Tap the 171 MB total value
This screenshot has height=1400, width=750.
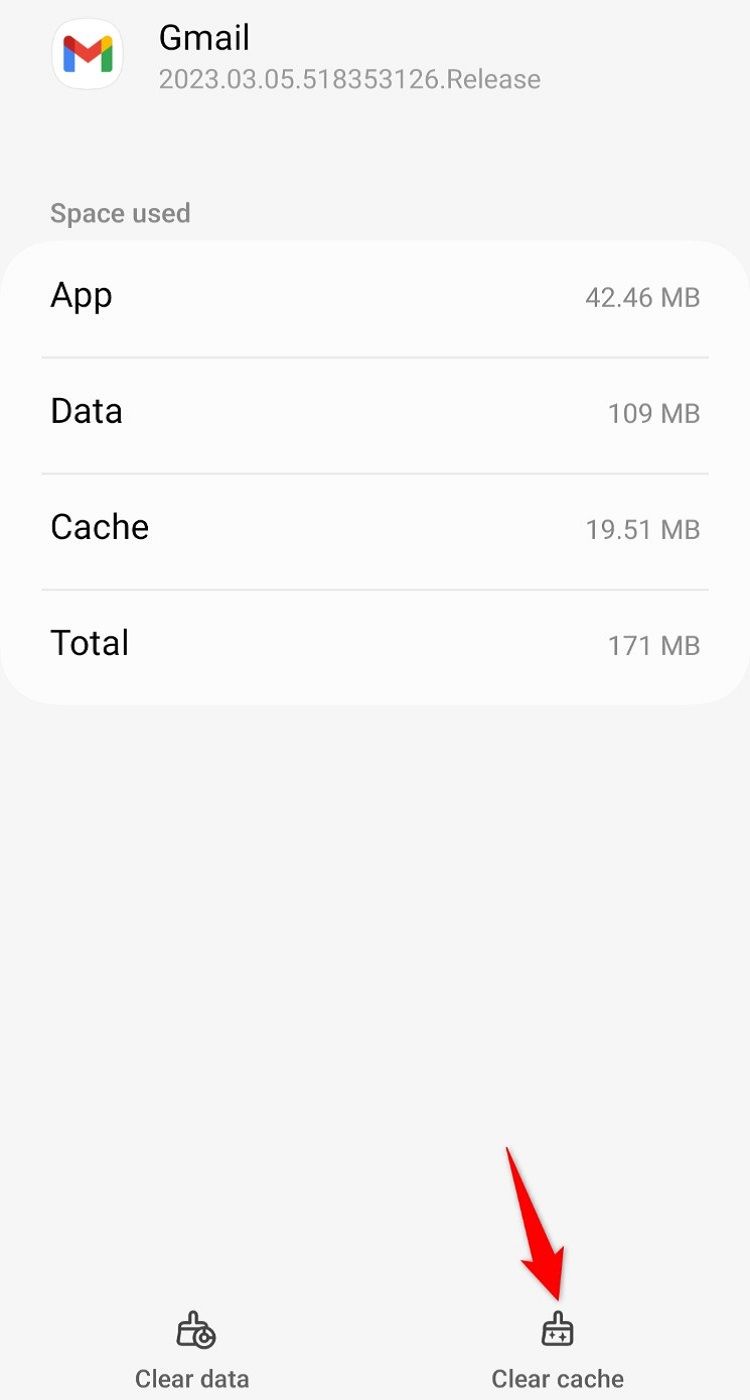click(x=653, y=645)
